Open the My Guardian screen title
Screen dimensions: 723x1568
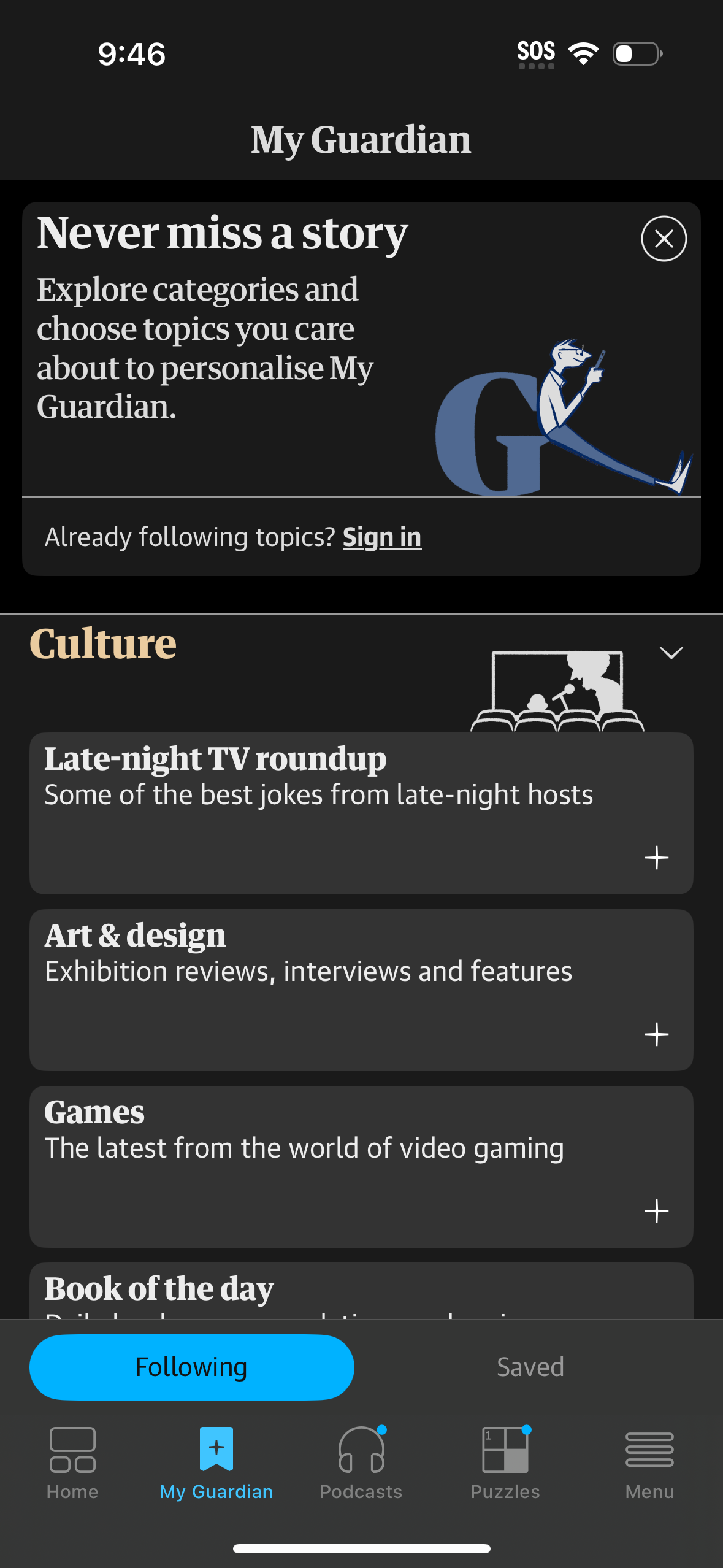pos(361,140)
